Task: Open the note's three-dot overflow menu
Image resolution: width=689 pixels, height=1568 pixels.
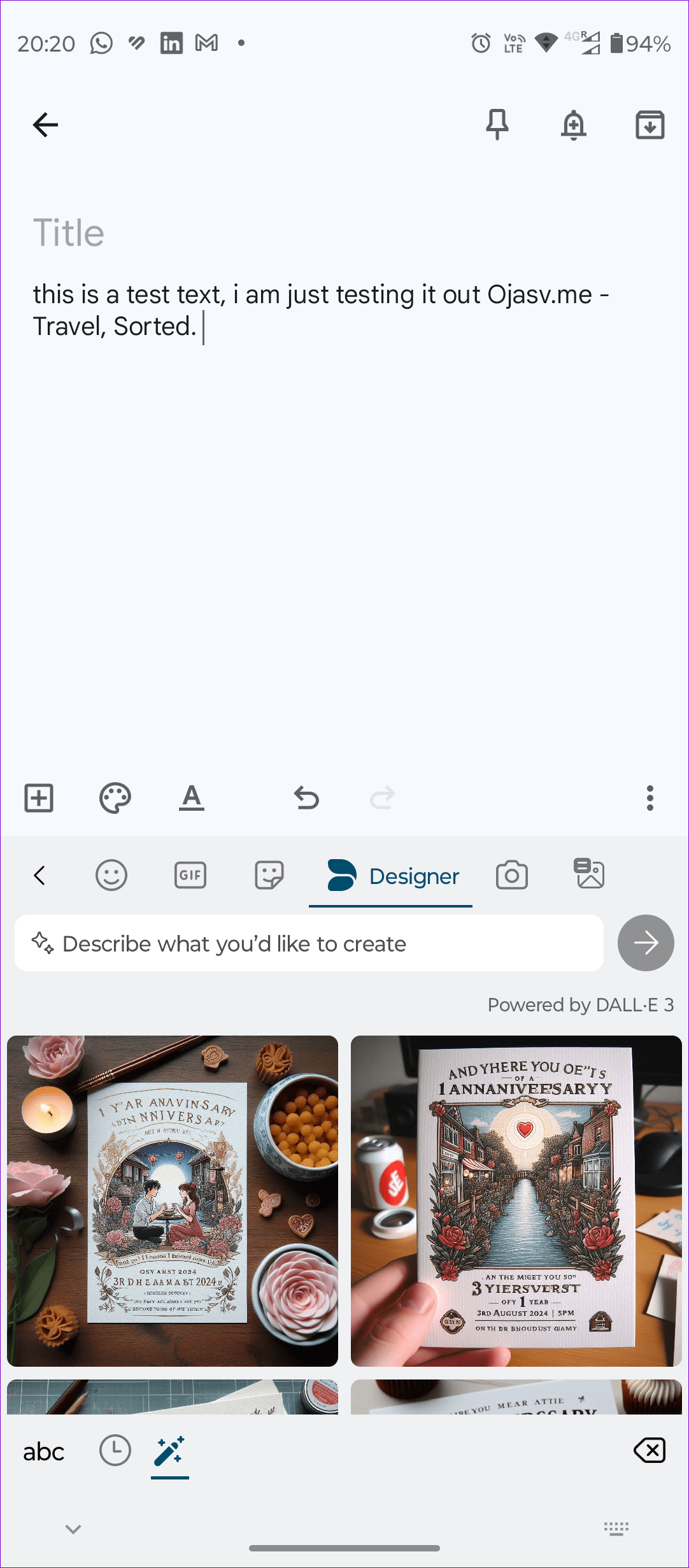Action: (650, 798)
